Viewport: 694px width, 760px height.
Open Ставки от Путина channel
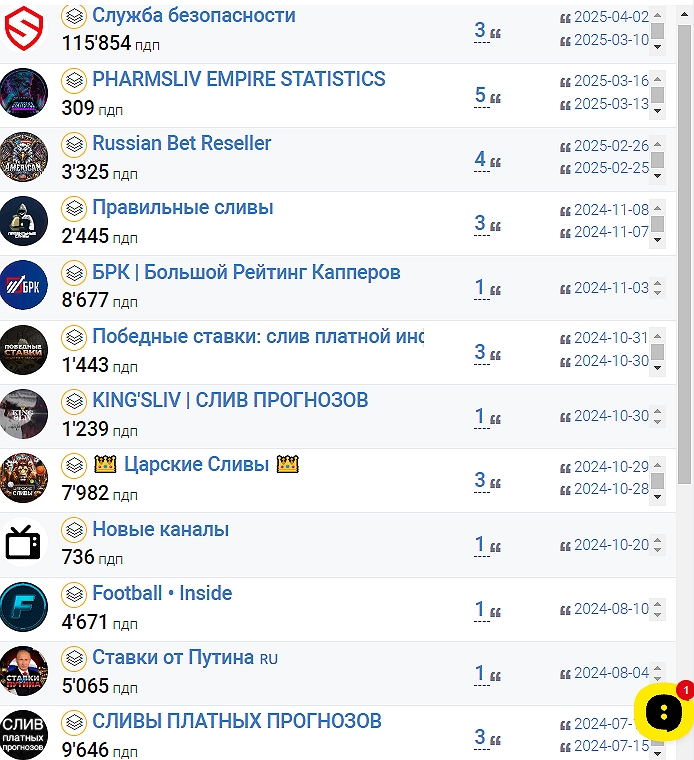[x=173, y=657]
